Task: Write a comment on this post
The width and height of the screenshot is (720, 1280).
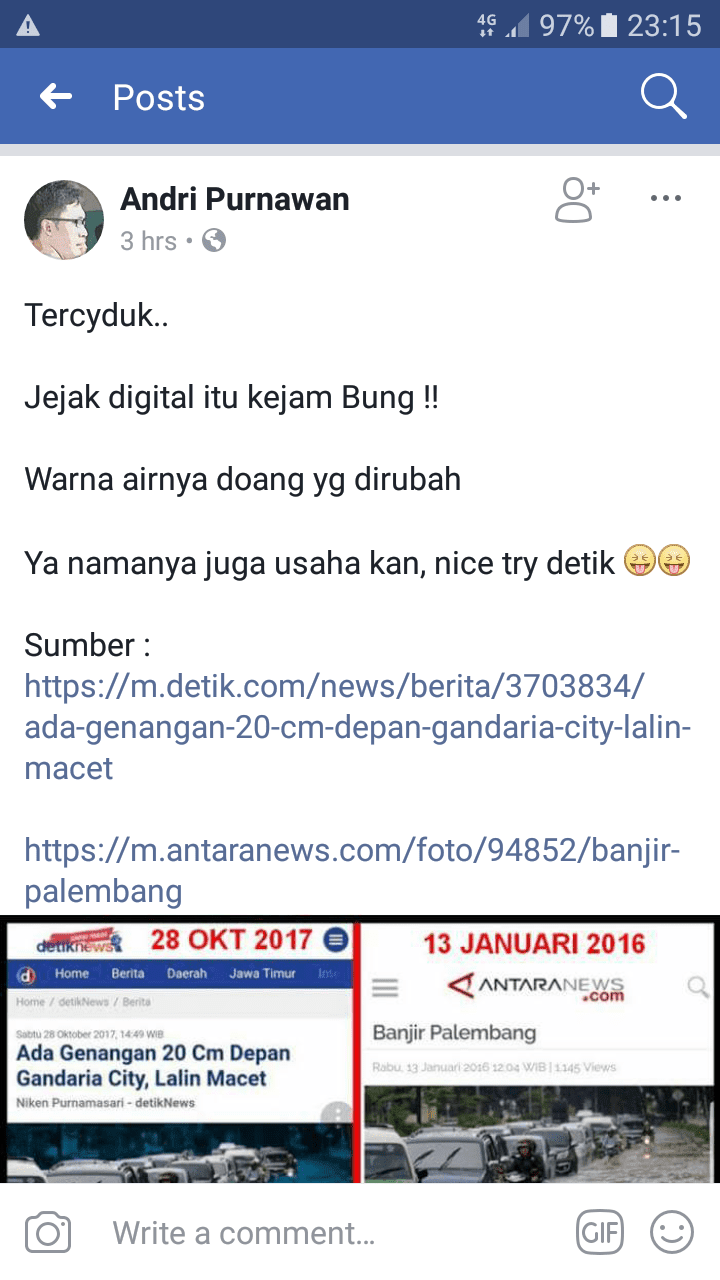Action: [x=300, y=1233]
